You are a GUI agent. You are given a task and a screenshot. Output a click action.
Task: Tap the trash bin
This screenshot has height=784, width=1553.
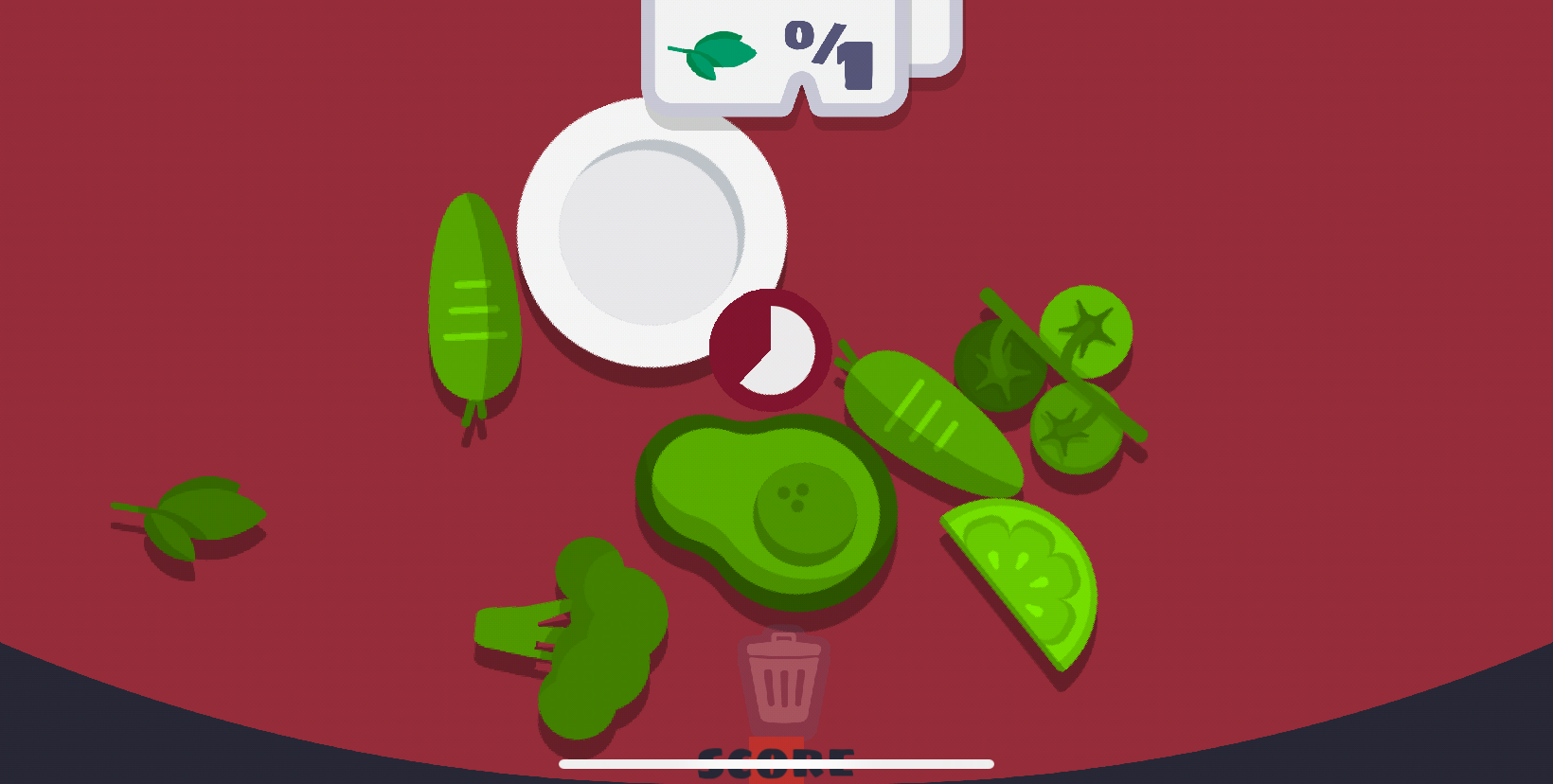783,678
